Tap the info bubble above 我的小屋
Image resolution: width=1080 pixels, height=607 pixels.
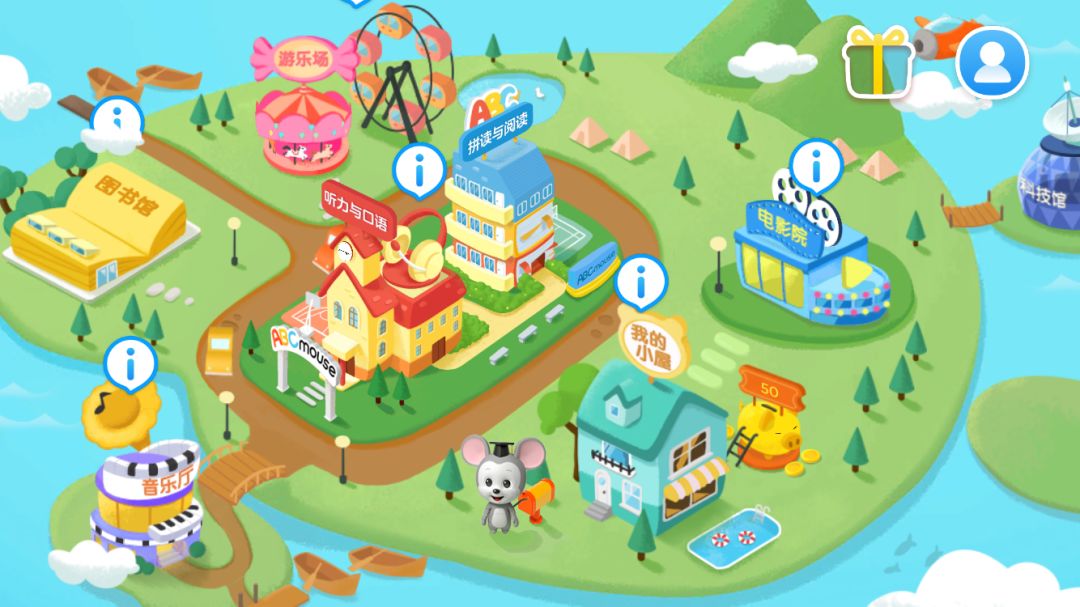[641, 281]
